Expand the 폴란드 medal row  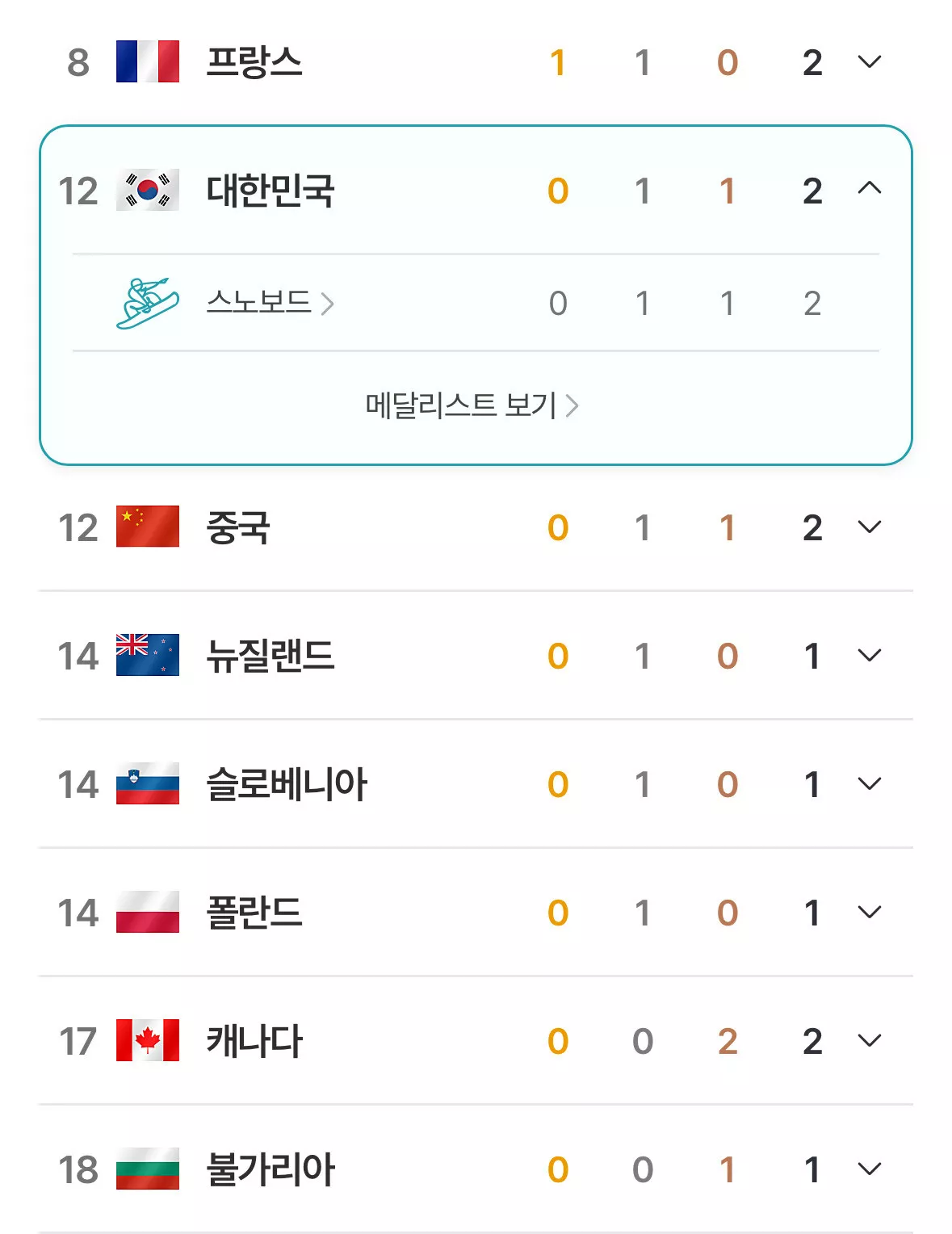tap(869, 913)
